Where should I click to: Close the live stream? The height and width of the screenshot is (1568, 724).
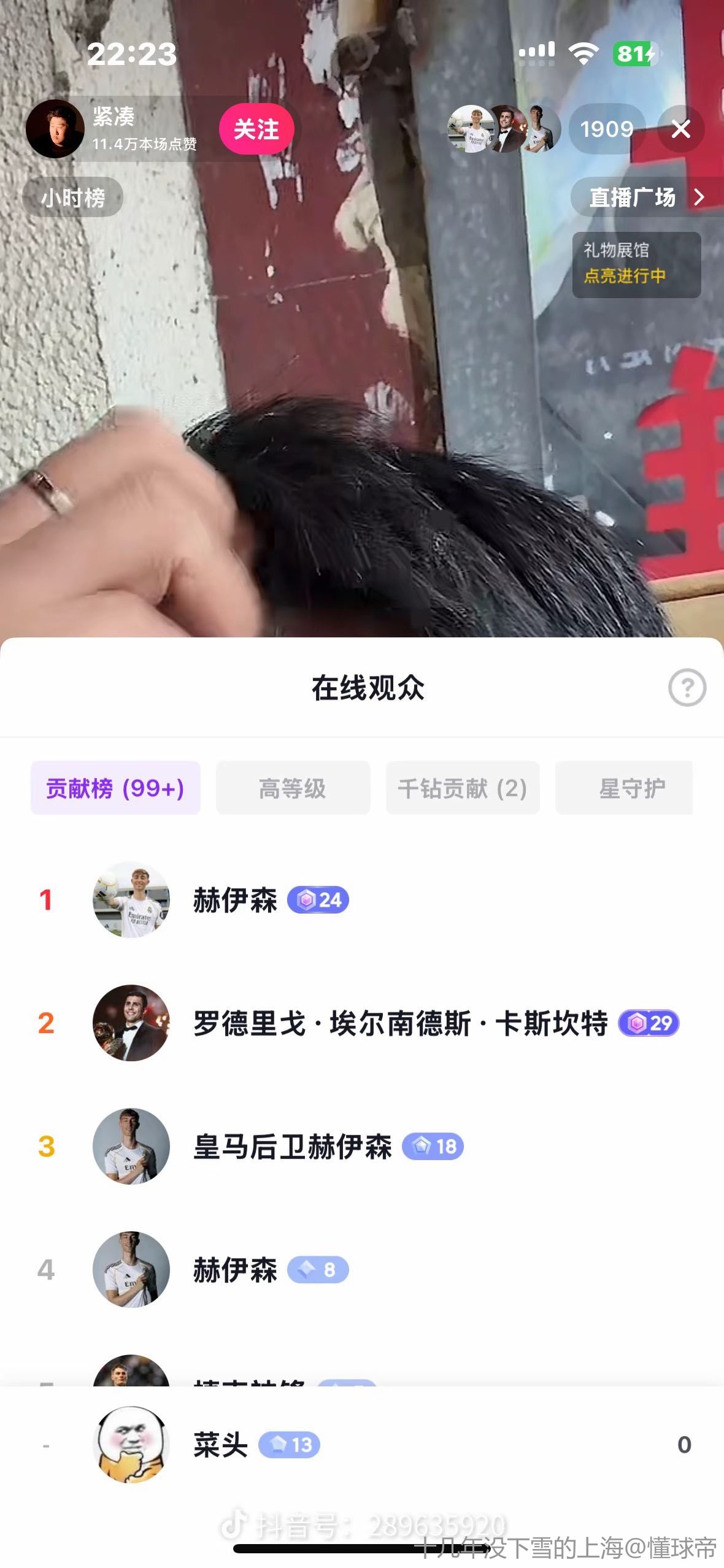coord(680,129)
